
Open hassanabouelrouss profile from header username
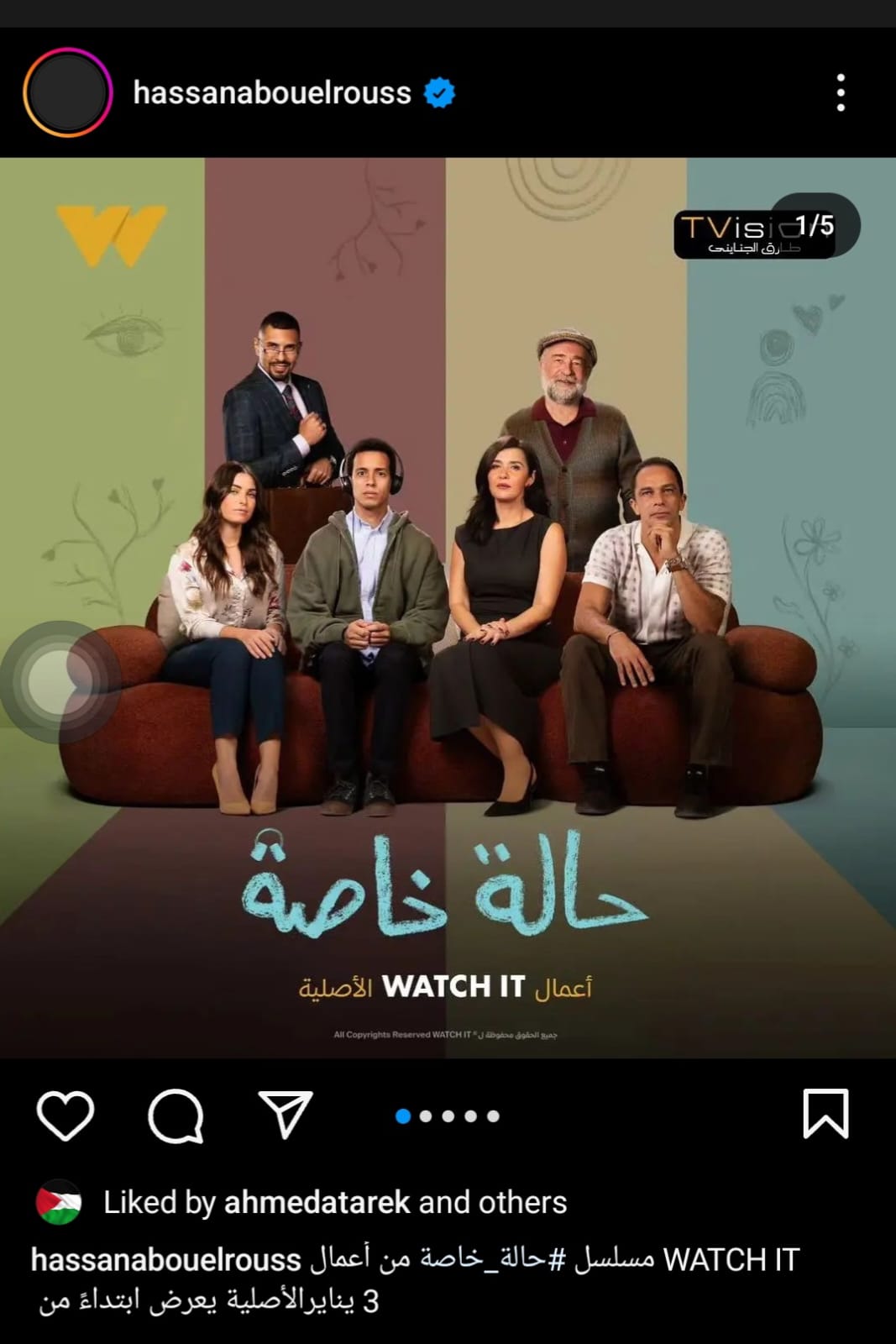pyautogui.click(x=271, y=92)
